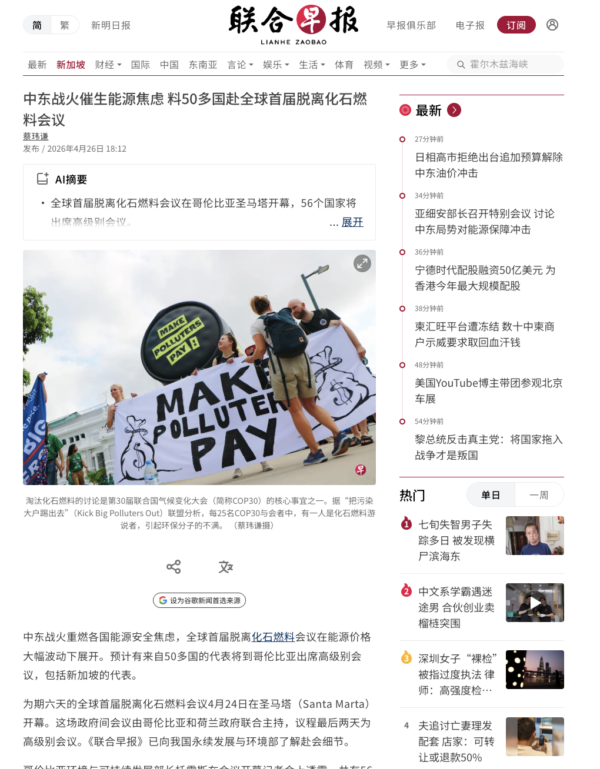Share this article

tap(174, 567)
